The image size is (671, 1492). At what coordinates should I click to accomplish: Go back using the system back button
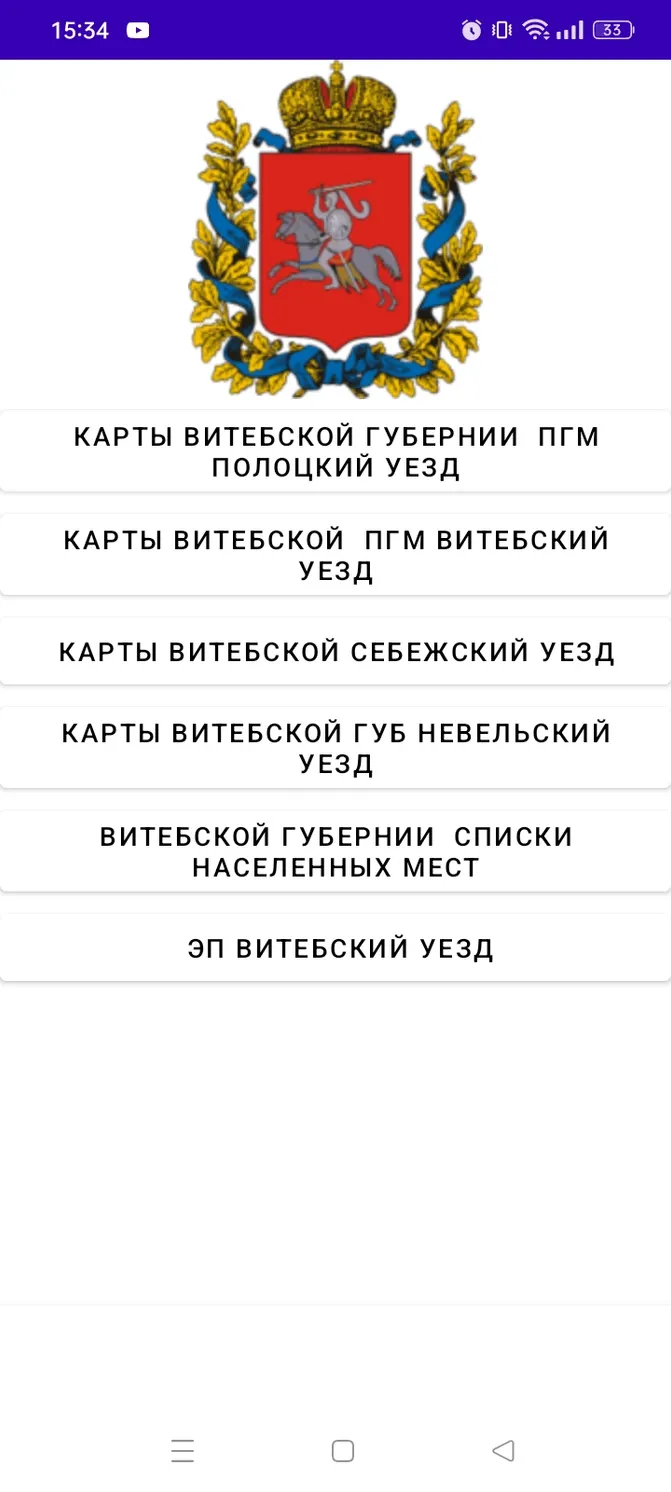tap(503, 1450)
